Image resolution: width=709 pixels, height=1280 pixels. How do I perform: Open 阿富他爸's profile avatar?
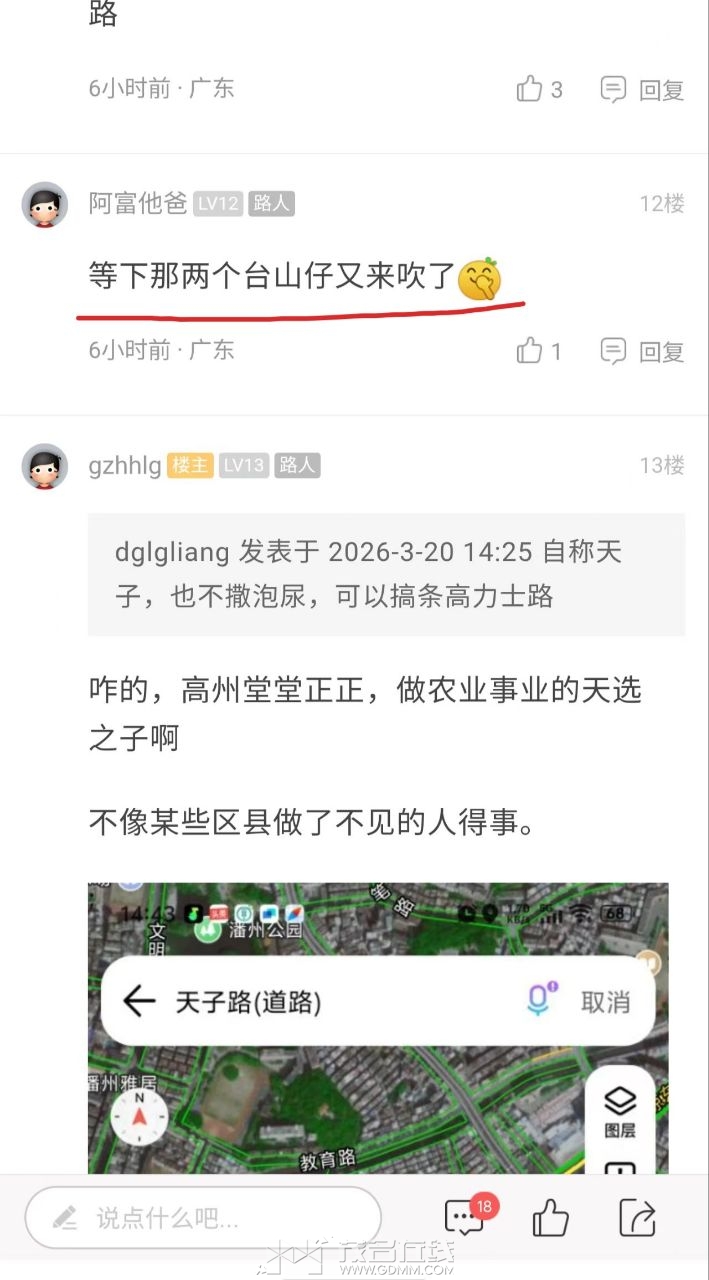pos(45,205)
